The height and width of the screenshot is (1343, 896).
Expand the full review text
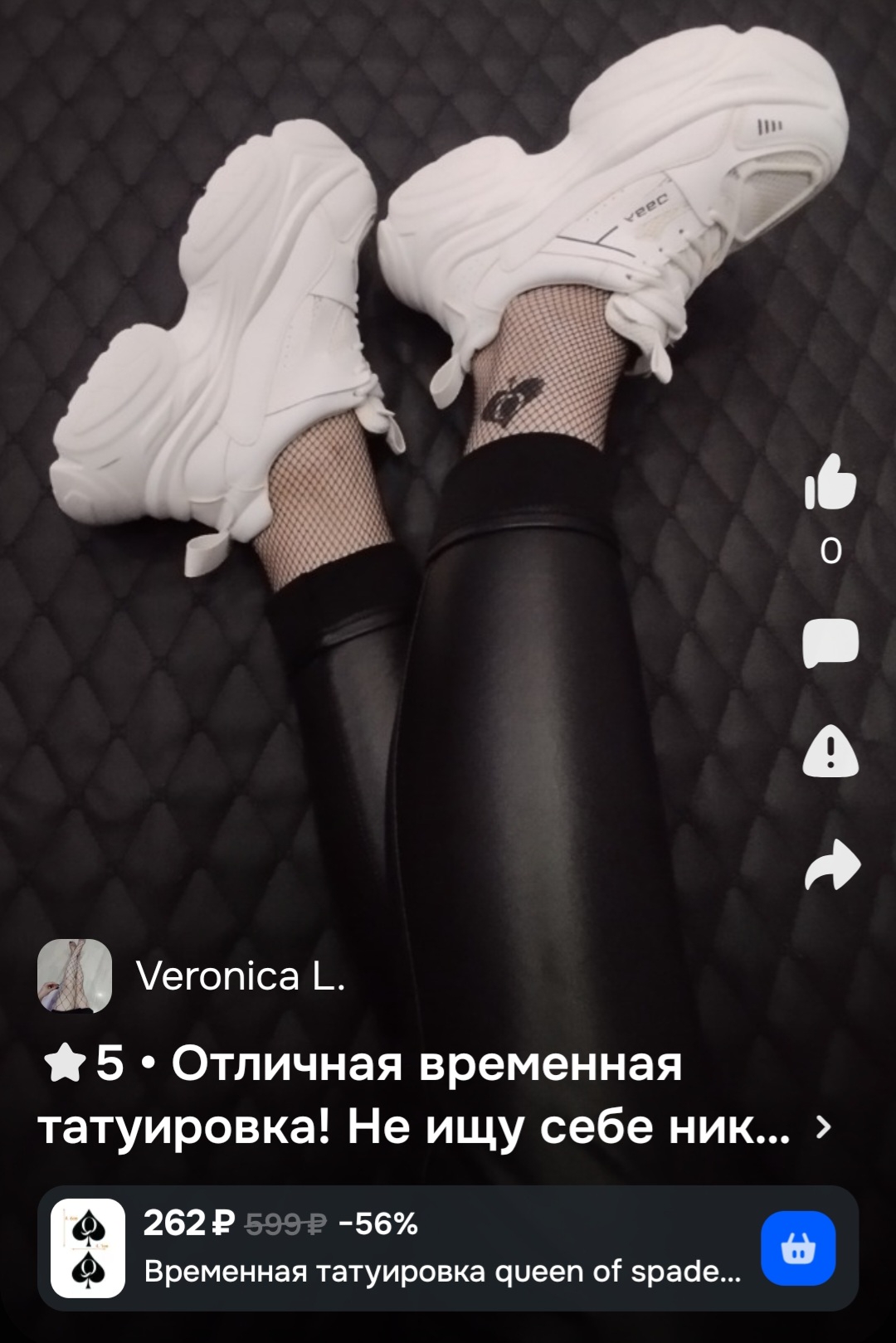(x=823, y=1126)
